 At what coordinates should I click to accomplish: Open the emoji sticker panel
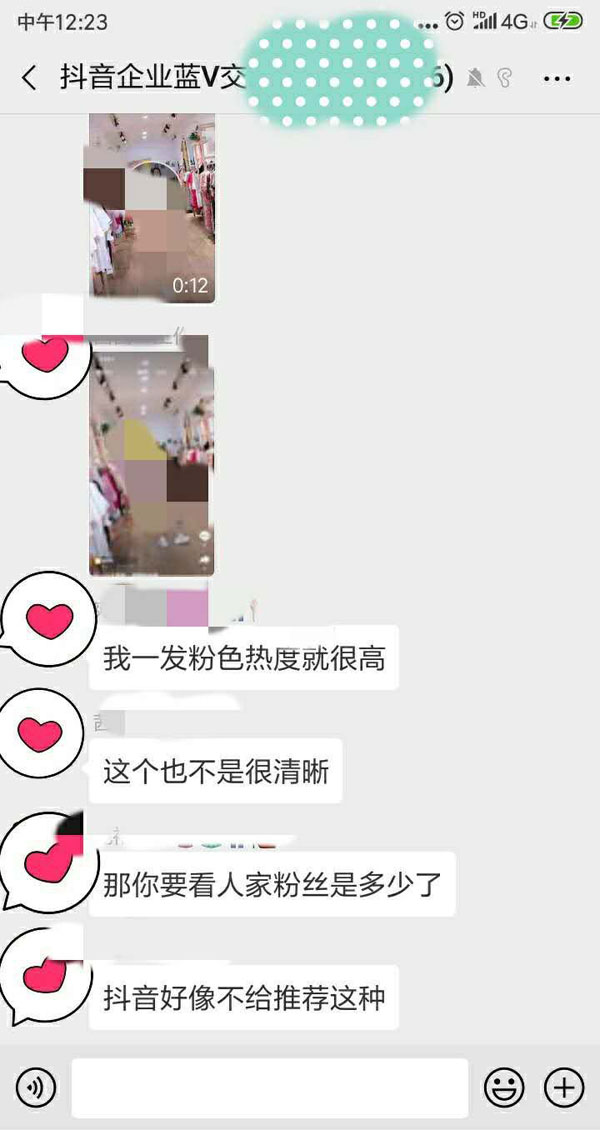[504, 1087]
